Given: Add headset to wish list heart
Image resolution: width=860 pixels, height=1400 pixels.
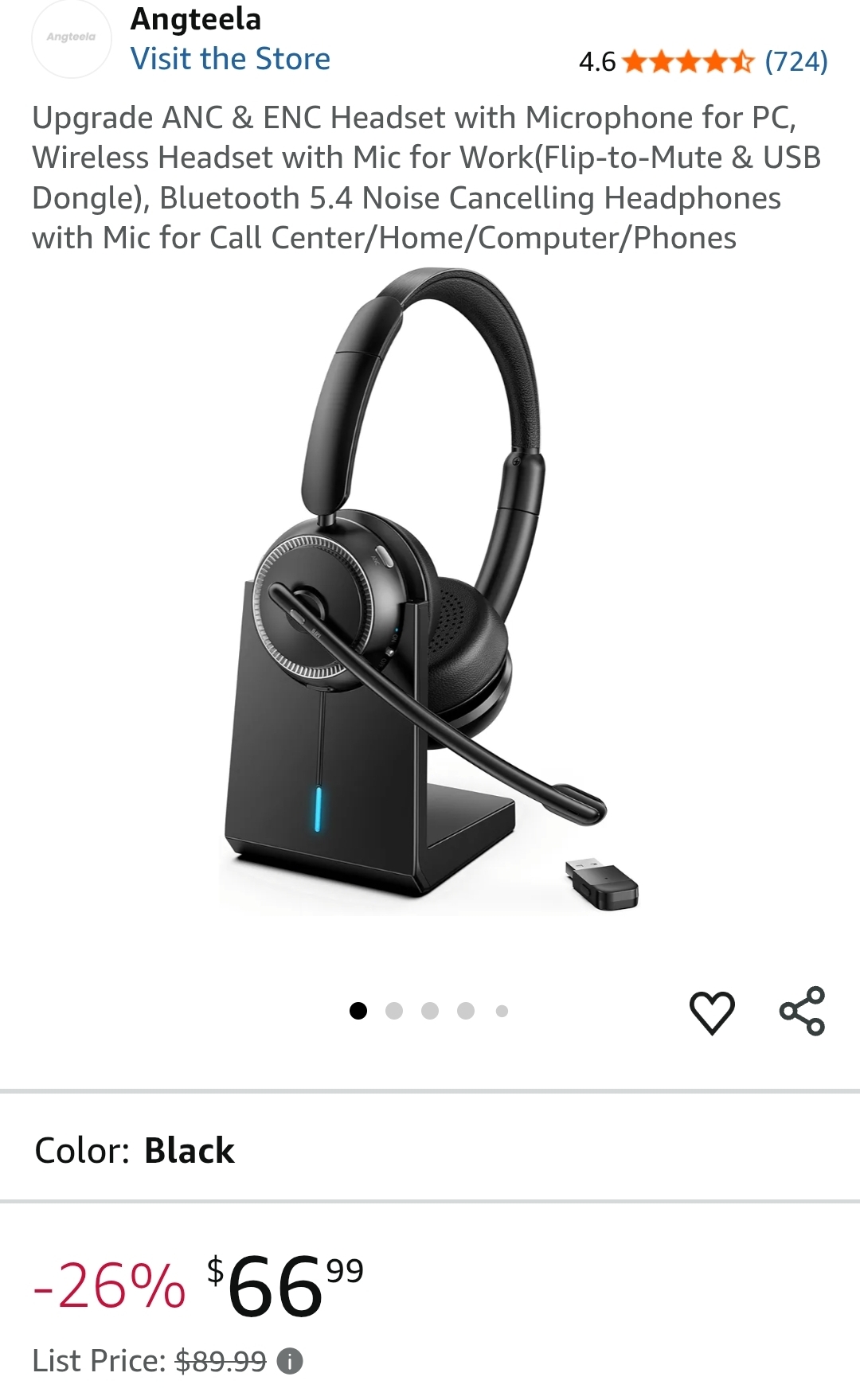Looking at the screenshot, I should pyautogui.click(x=711, y=1012).
